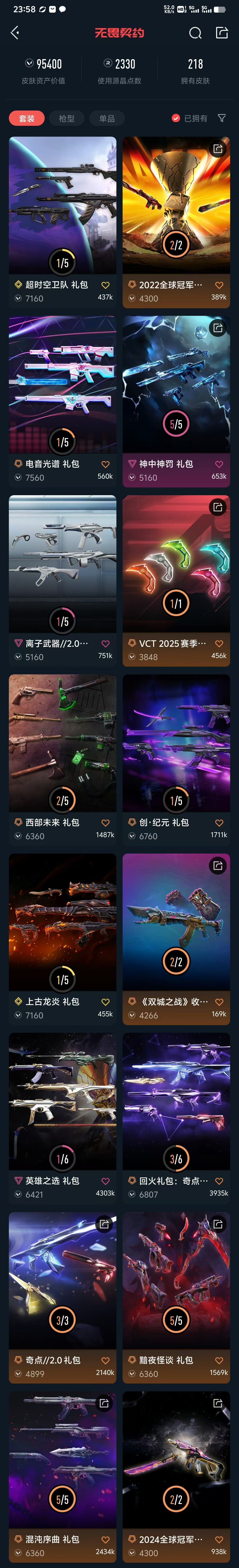This screenshot has height=1568, width=239.
Task: Toggle the 已拥有 checkbox filter
Action: pyautogui.click(x=176, y=118)
